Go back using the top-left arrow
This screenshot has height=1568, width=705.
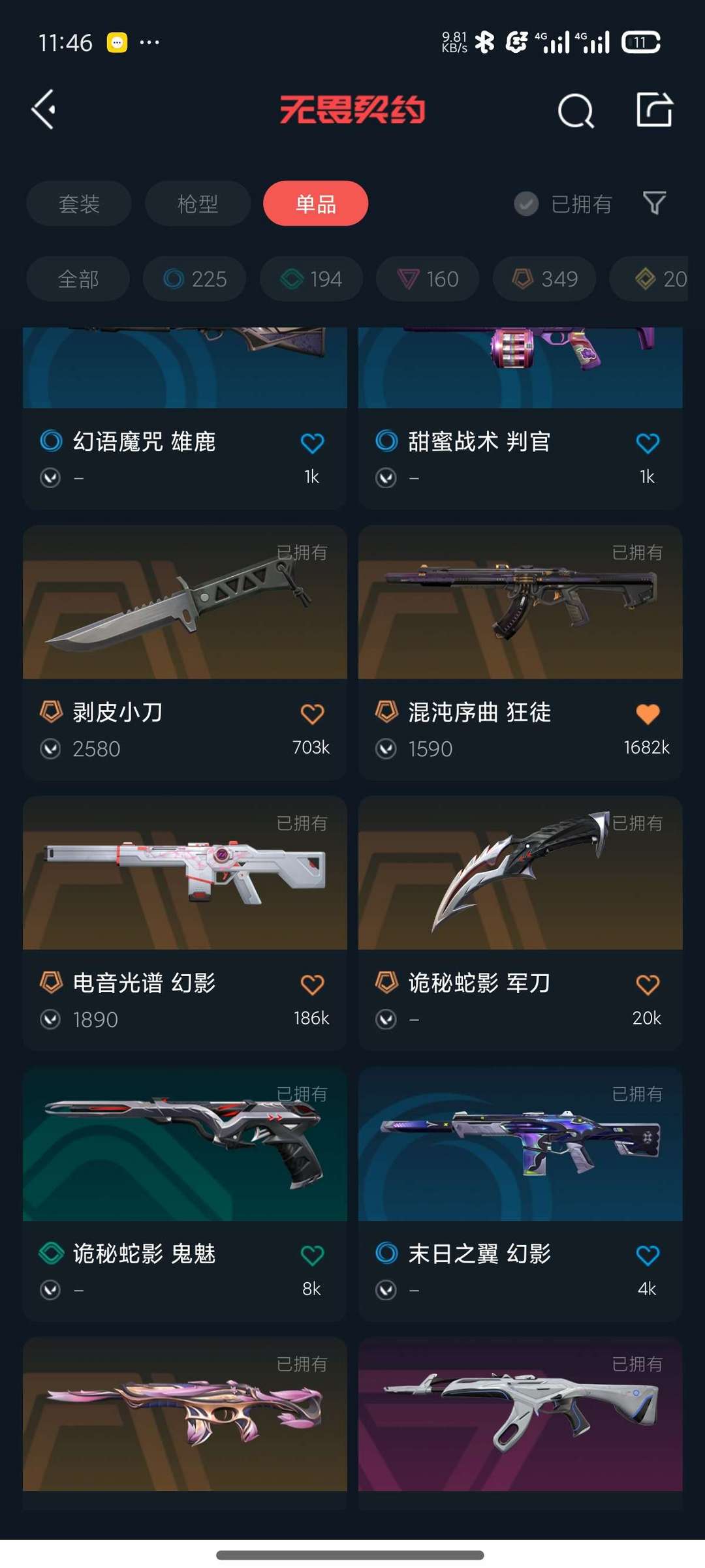point(44,109)
